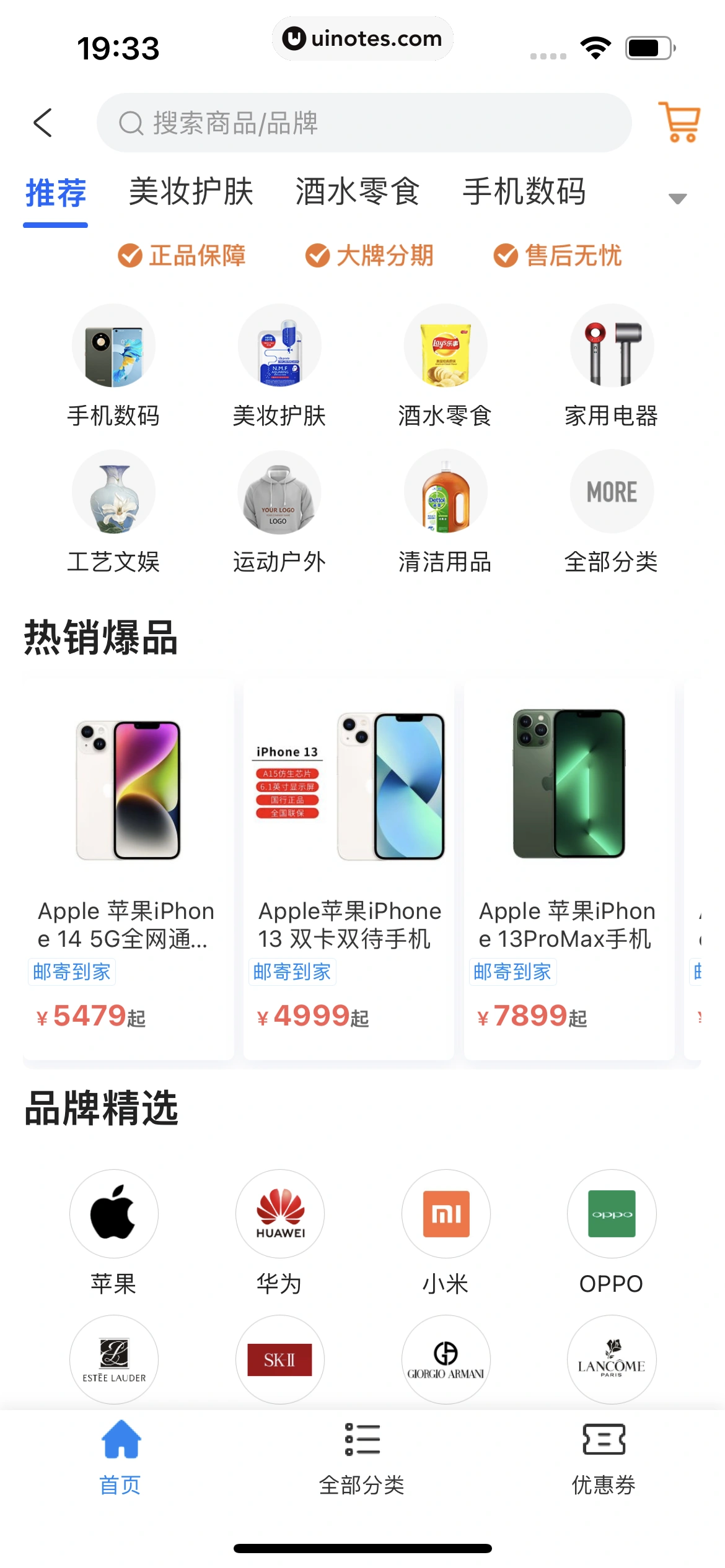Expand the category tabs dropdown arrow
Screen dimensions: 725x1568
coord(677,198)
